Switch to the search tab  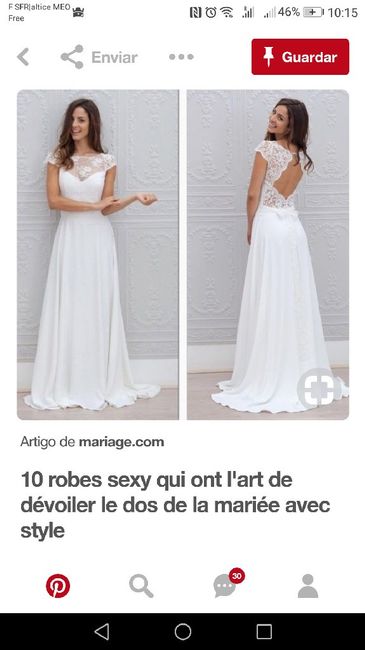[141, 586]
